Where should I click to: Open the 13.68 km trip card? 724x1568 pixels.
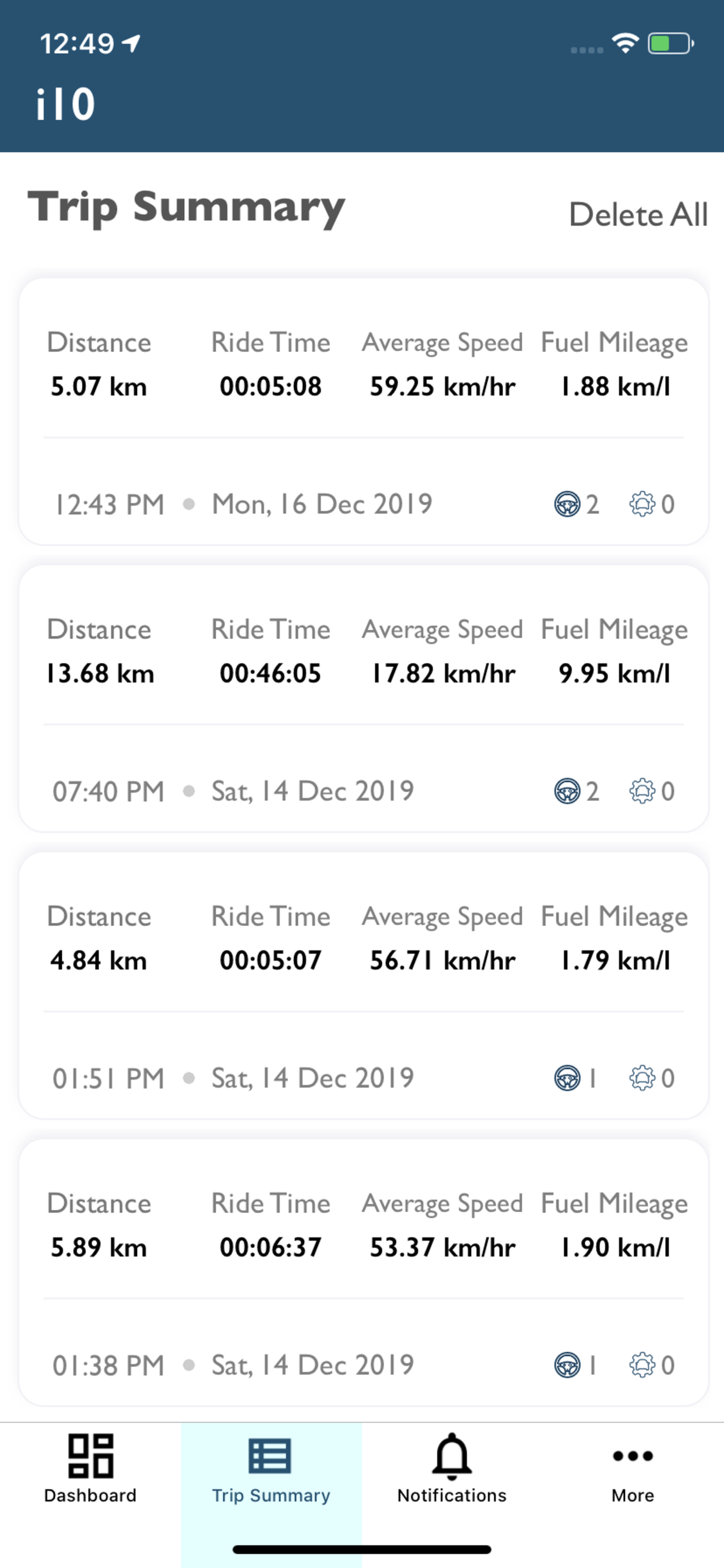click(363, 698)
